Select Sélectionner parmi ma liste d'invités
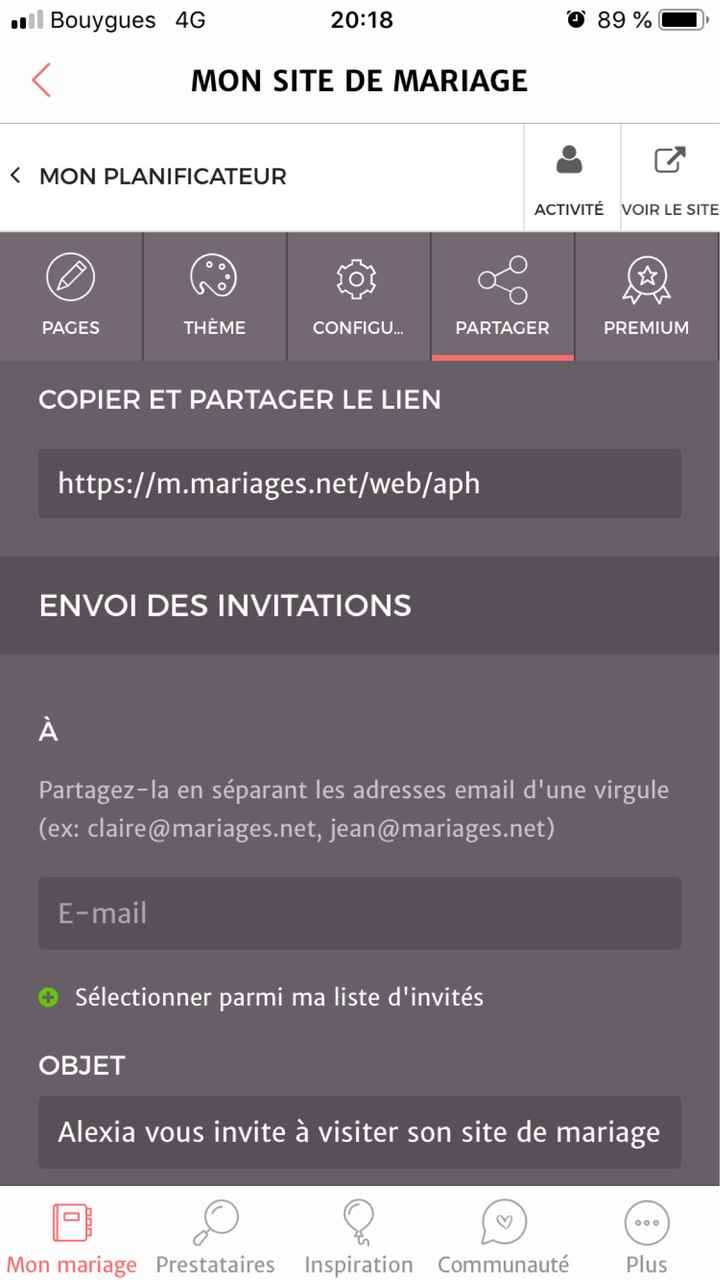This screenshot has width=720, height=1280. pos(278,997)
